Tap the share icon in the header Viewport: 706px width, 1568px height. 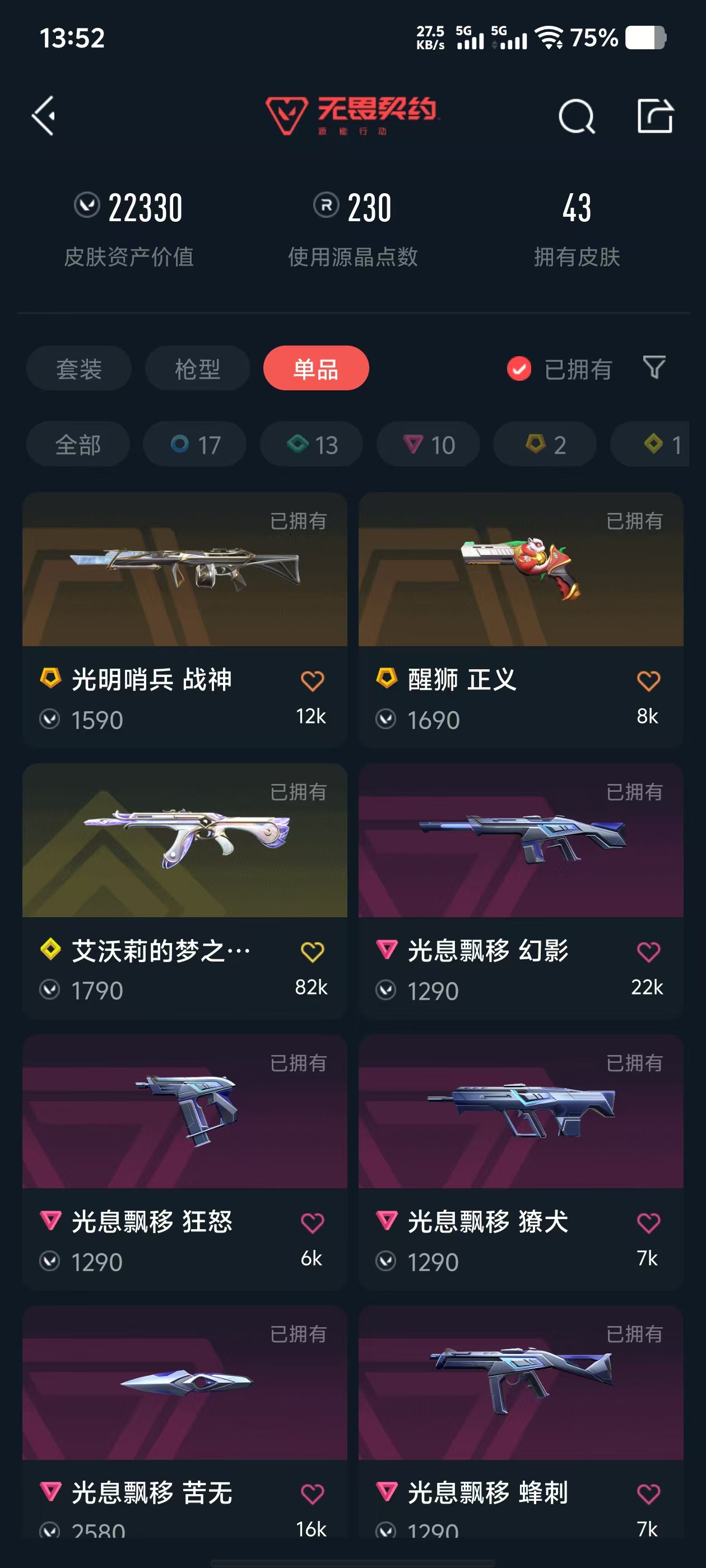[x=655, y=116]
